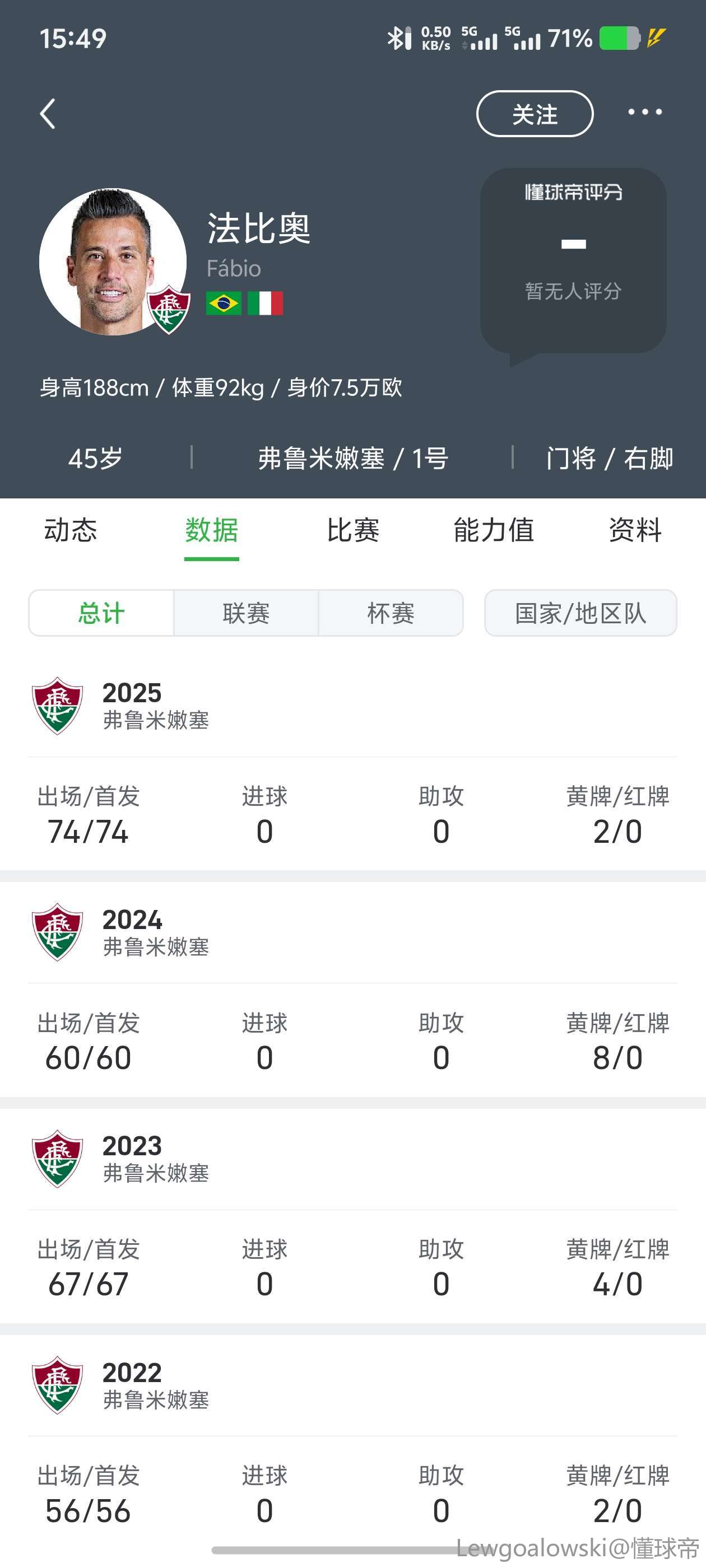Open the 2022 弗鲁米嫩塞 season entry

(x=155, y=1385)
